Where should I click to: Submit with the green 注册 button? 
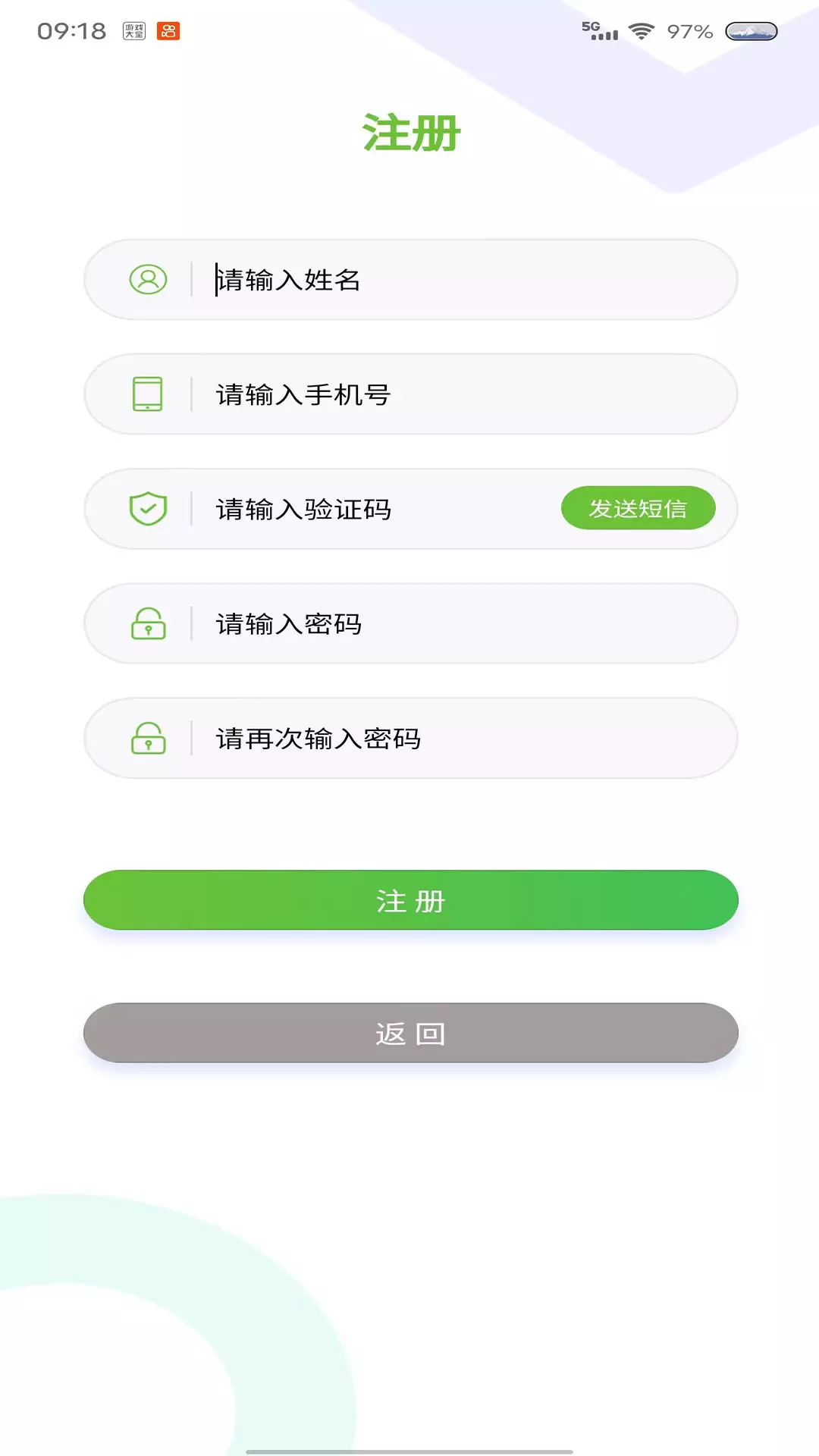click(x=410, y=900)
